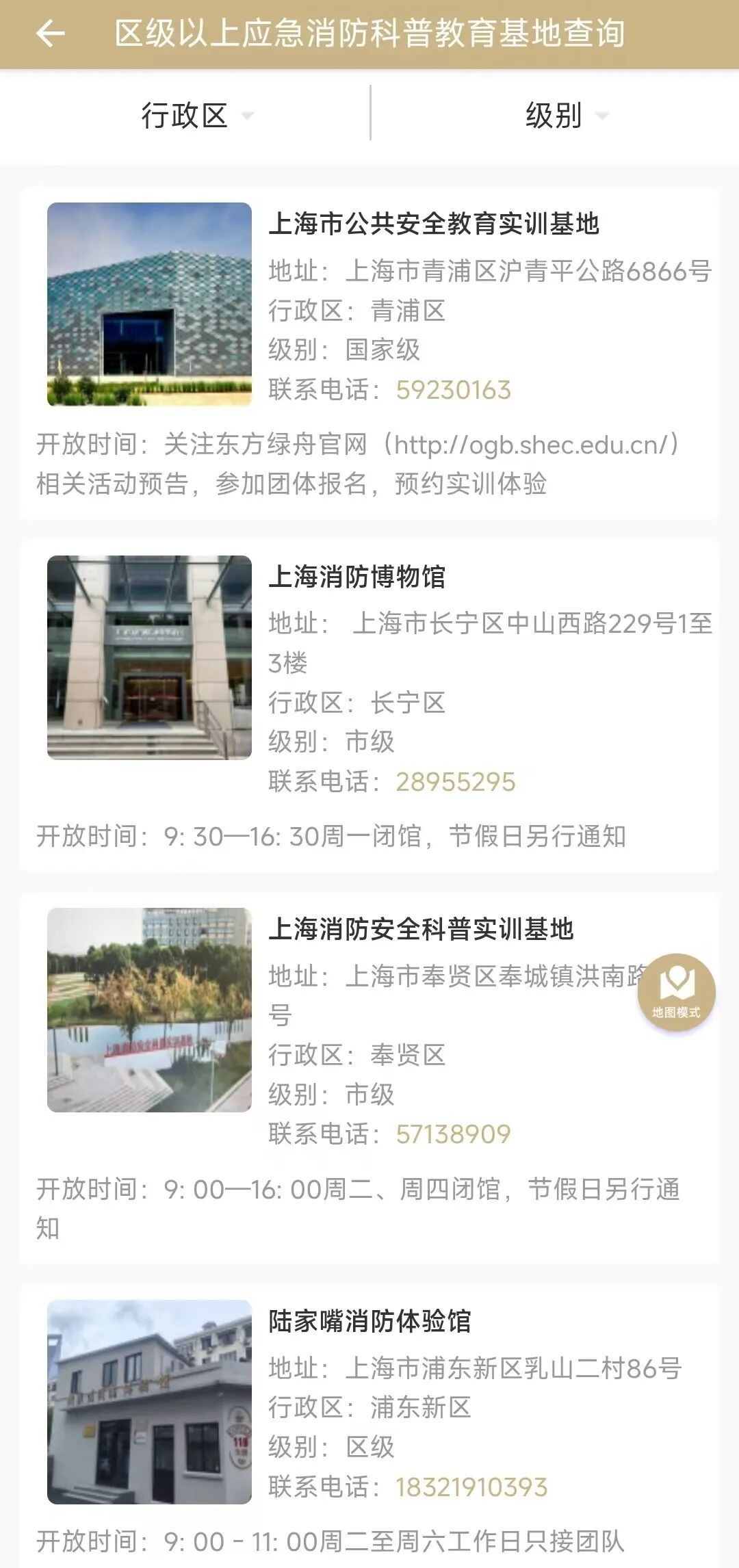Open the 上海市公共安全教育实训基地 card
The width and height of the screenshot is (739, 1568).
click(x=433, y=224)
